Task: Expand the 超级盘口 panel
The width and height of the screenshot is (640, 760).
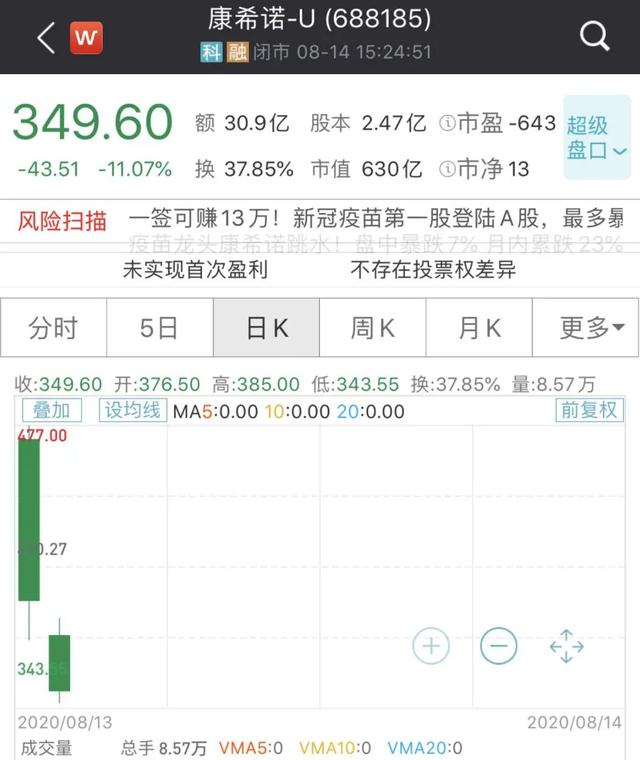Action: (596, 138)
